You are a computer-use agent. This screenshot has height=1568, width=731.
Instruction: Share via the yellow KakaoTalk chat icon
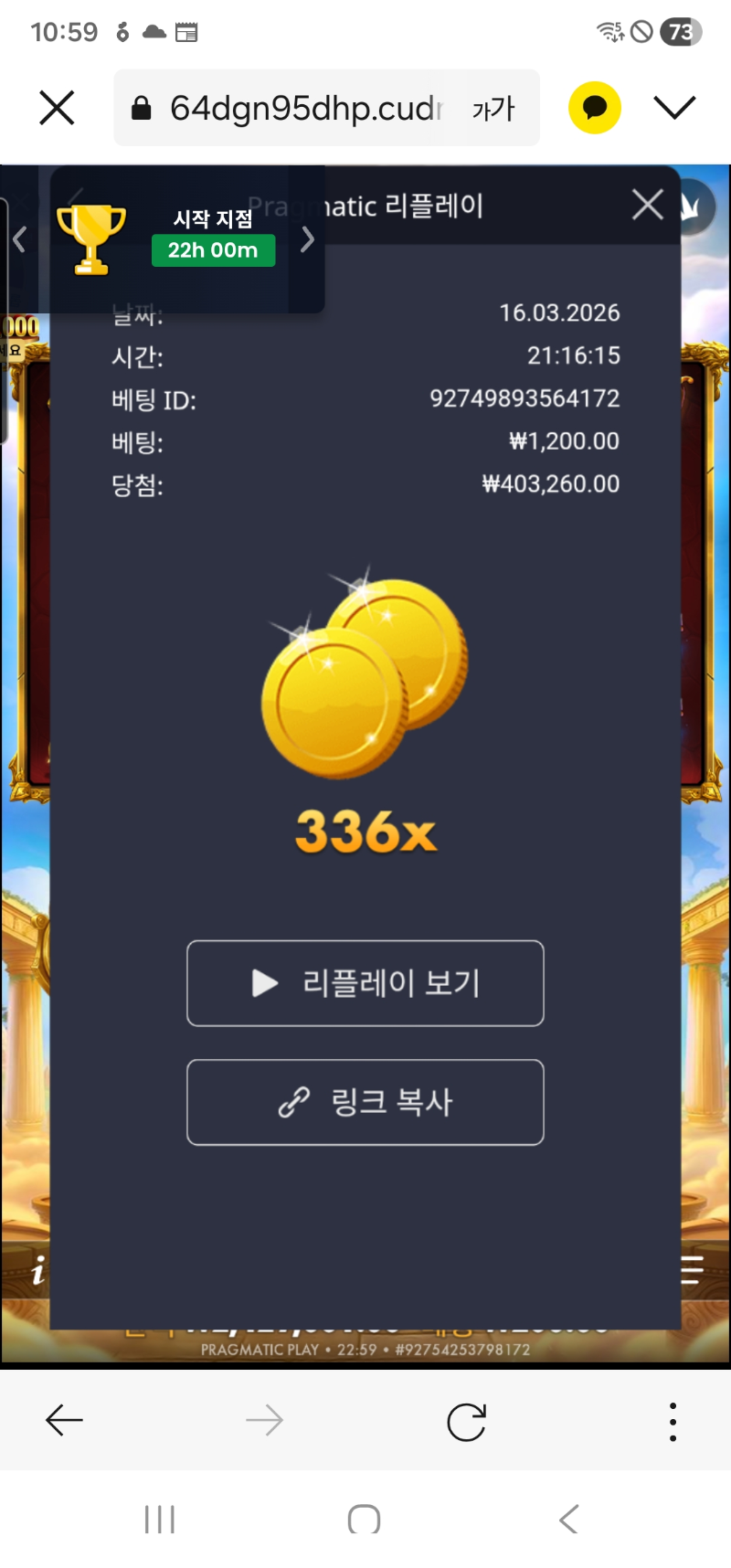point(595,108)
